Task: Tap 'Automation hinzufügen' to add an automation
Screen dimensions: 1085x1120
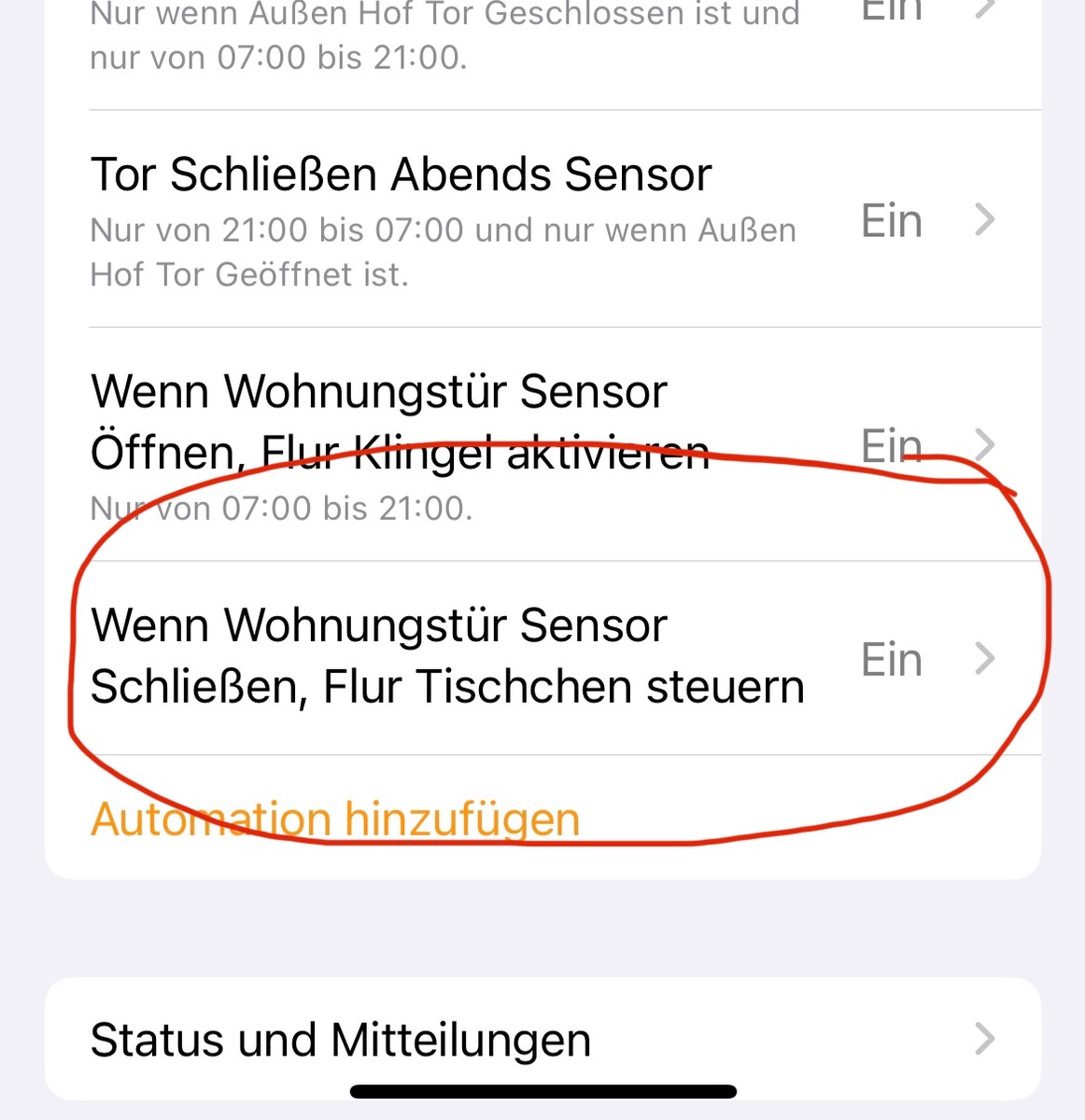Action: (335, 819)
